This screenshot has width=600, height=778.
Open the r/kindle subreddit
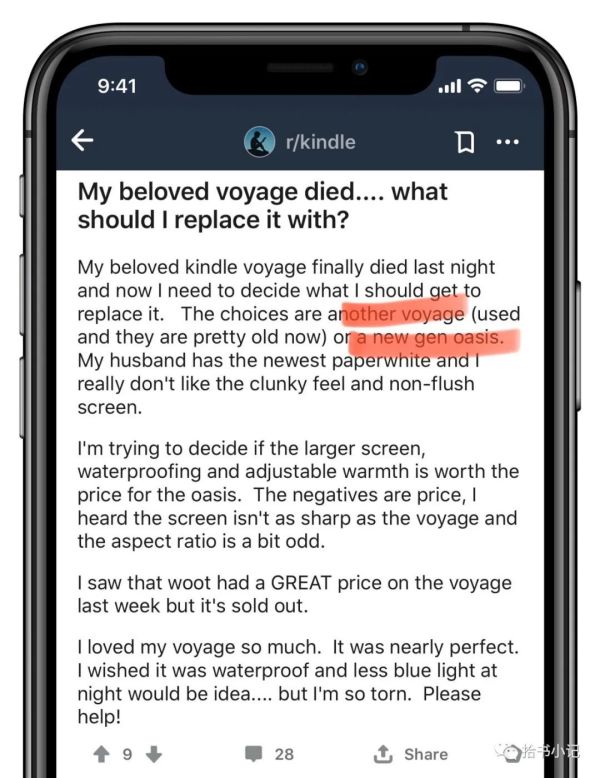coord(300,141)
